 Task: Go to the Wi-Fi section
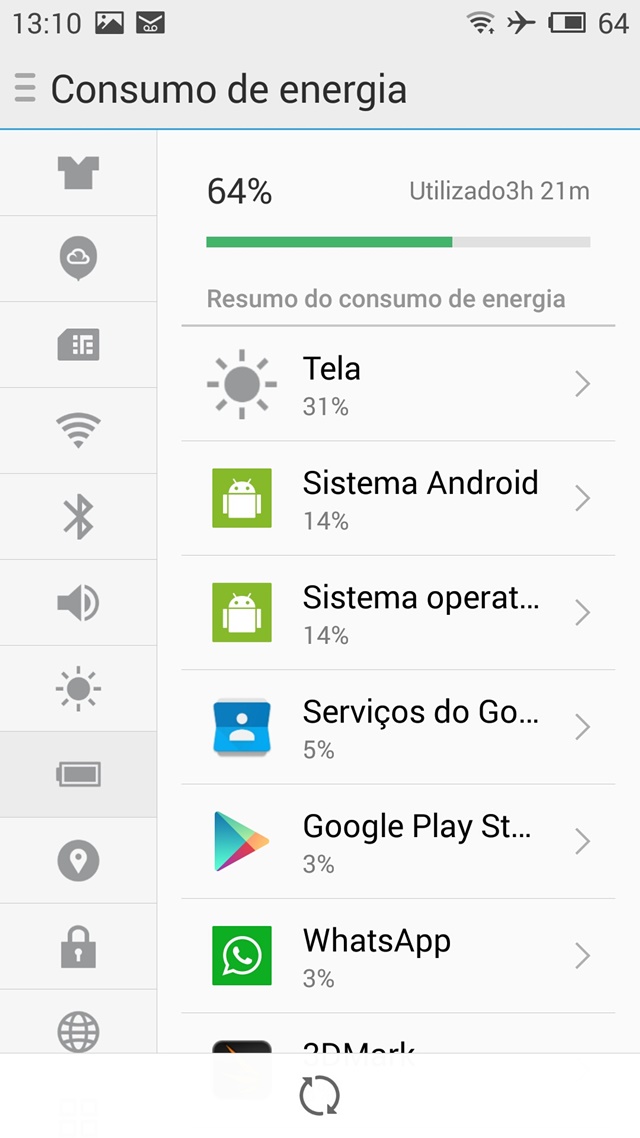pos(78,430)
